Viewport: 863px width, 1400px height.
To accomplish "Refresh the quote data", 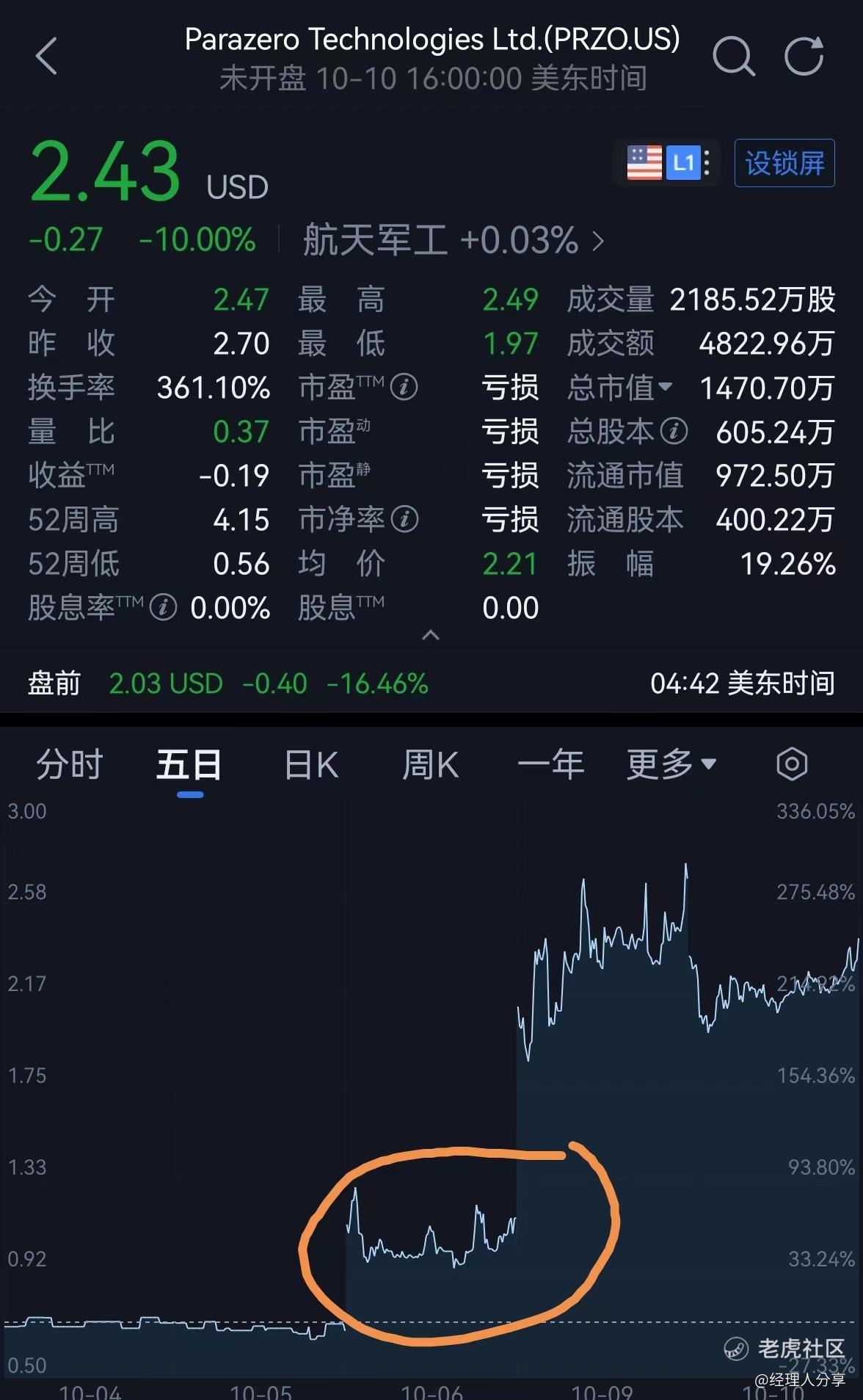I will click(804, 56).
